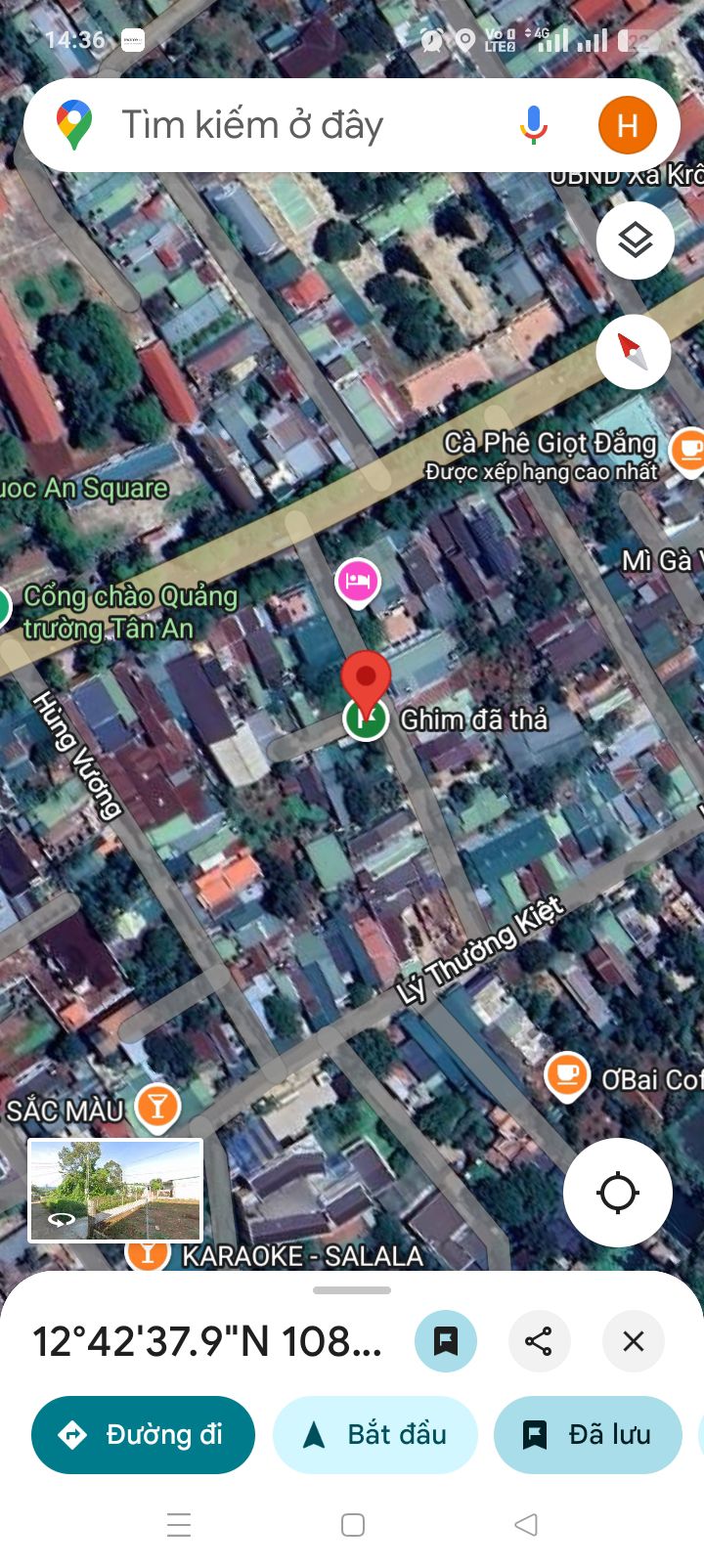Center the map on my location
704x1568 pixels.
617,1193
